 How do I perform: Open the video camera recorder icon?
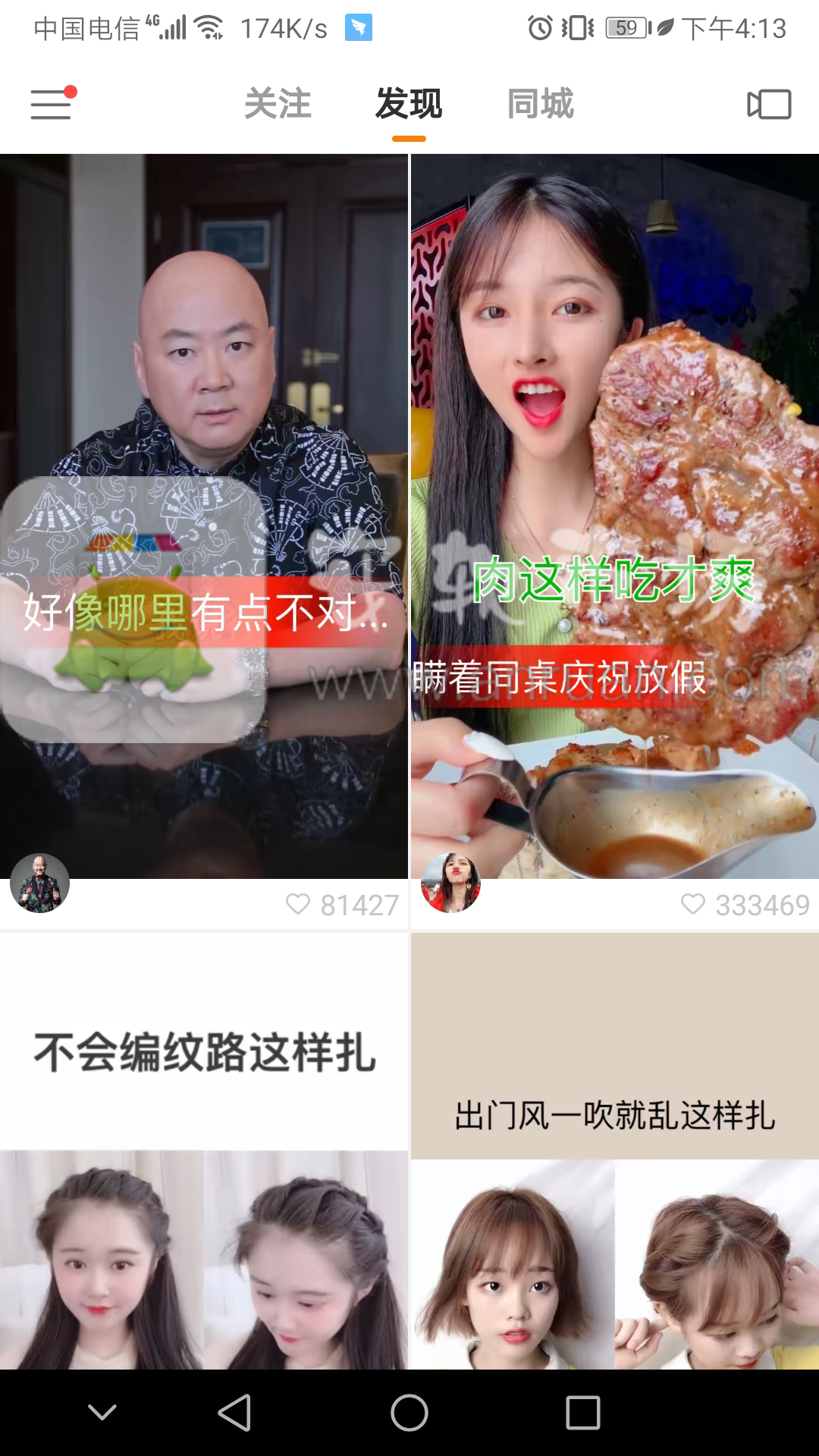click(769, 104)
